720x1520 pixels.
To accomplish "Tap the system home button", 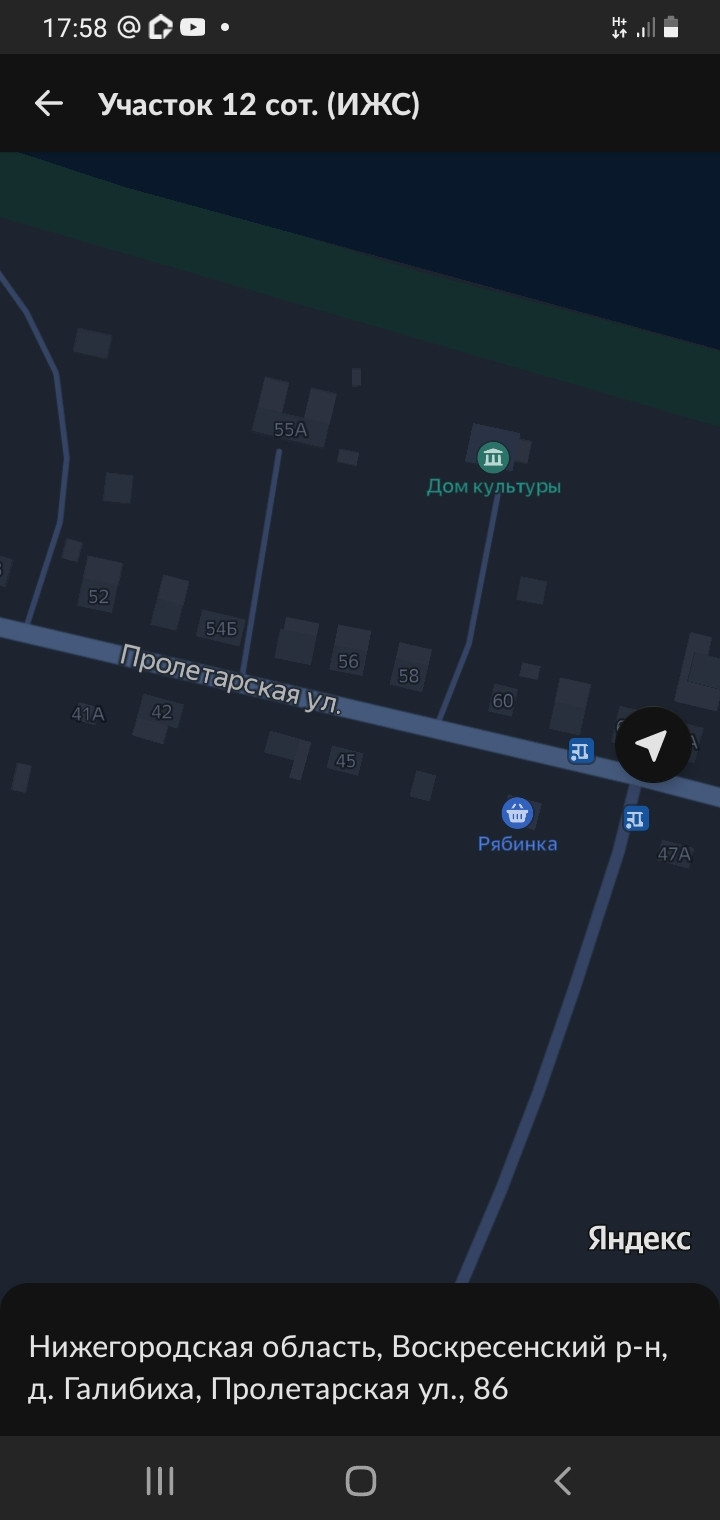I will [360, 1480].
